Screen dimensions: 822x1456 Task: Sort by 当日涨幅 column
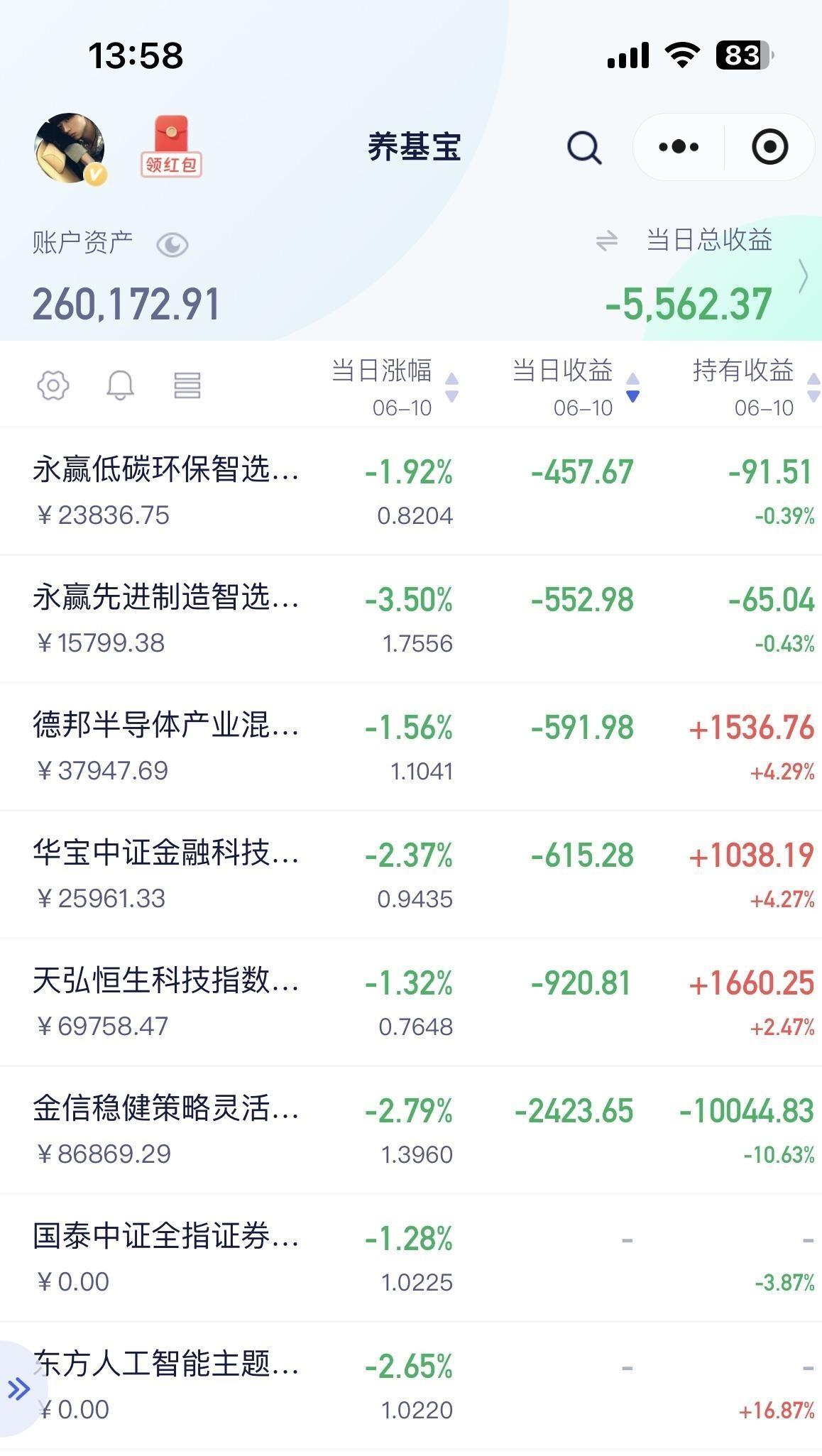395,387
